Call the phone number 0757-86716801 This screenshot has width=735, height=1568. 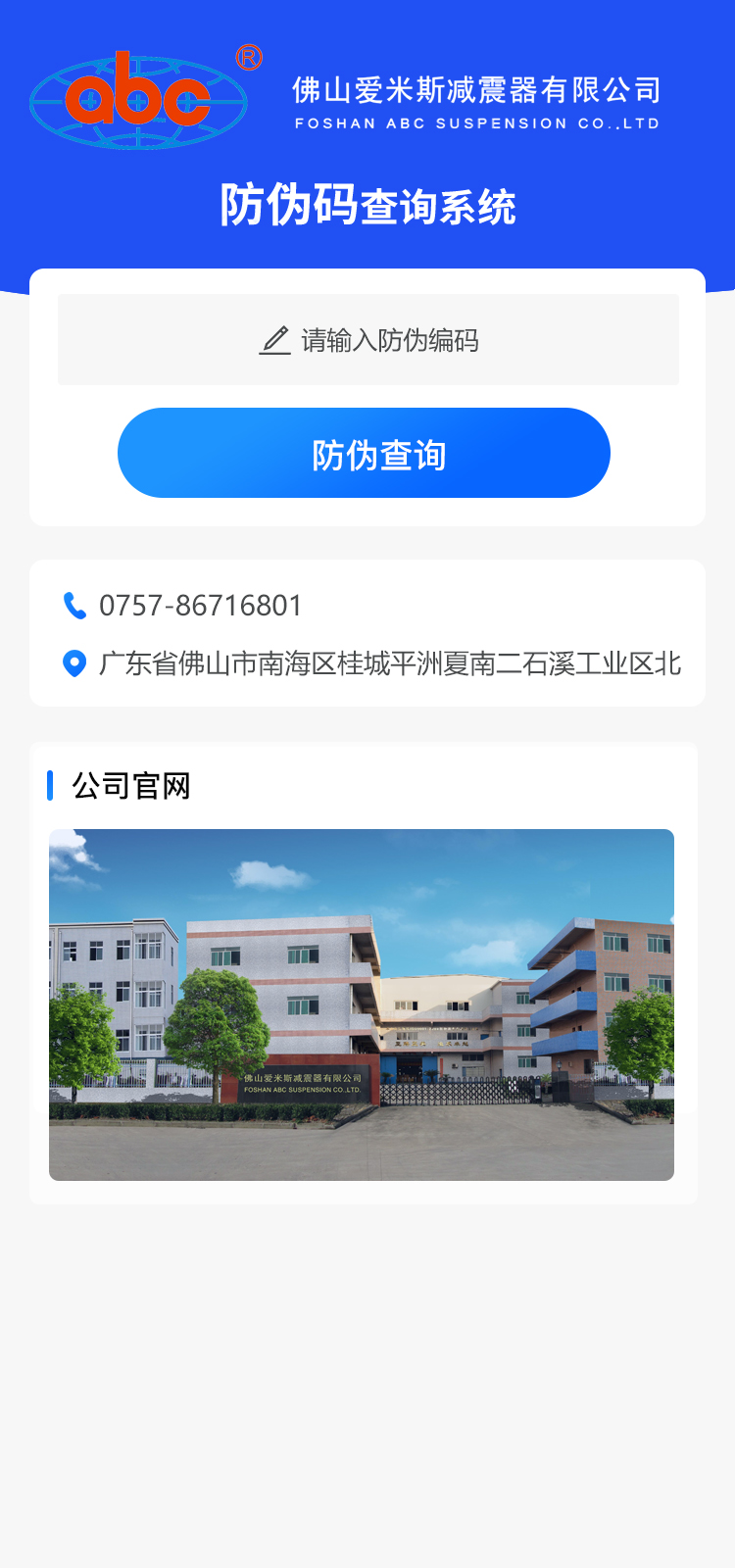click(200, 606)
